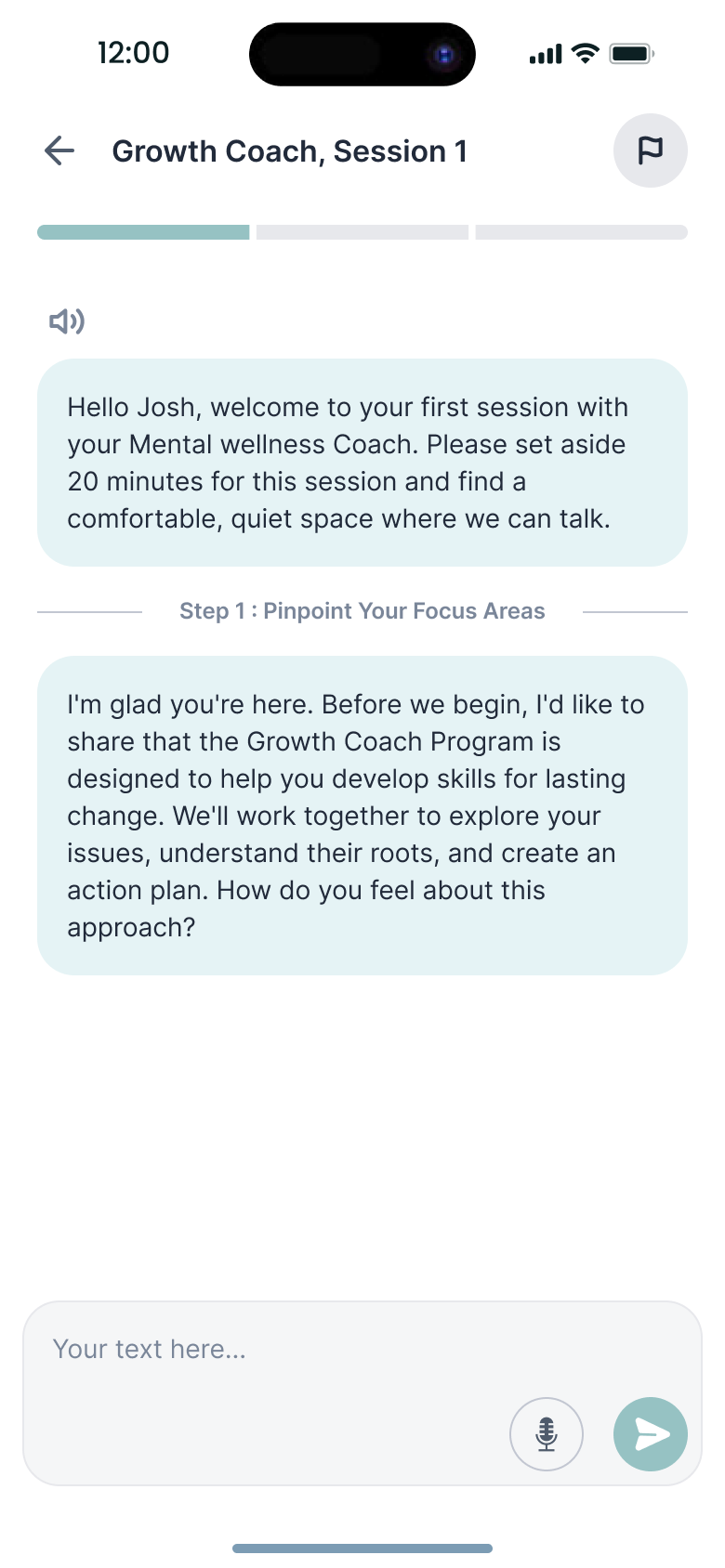Viewport: 725px width, 1568px height.
Task: Tap the flag icon to report
Action: click(x=651, y=150)
